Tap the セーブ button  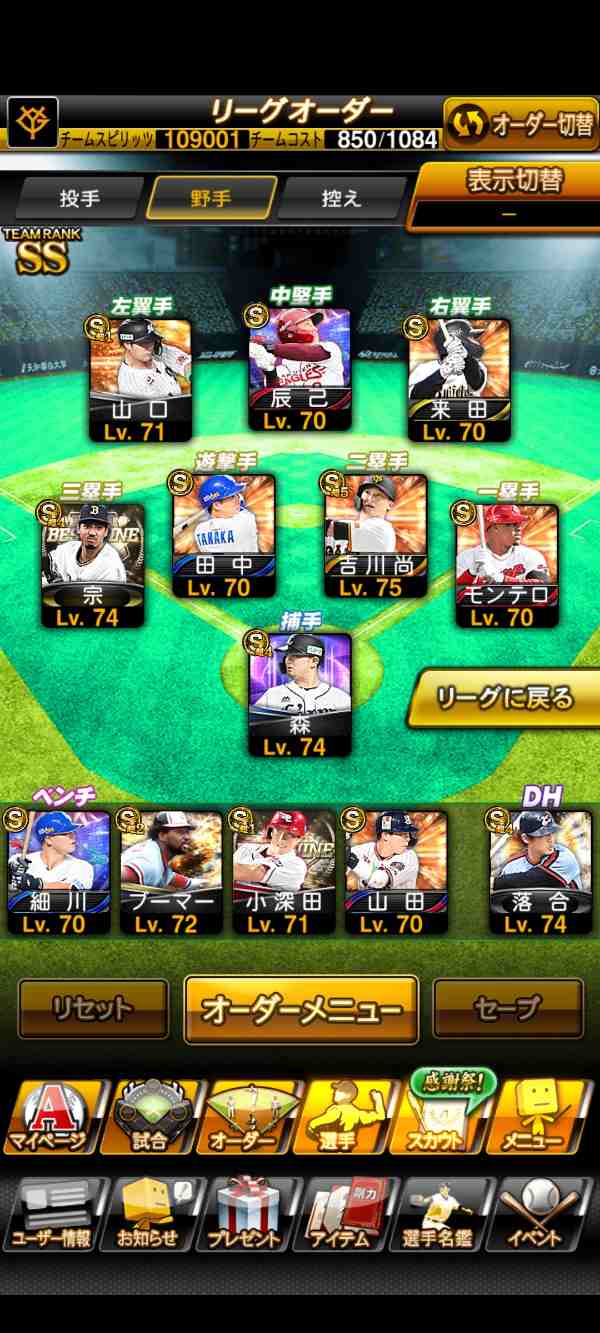(507, 1009)
